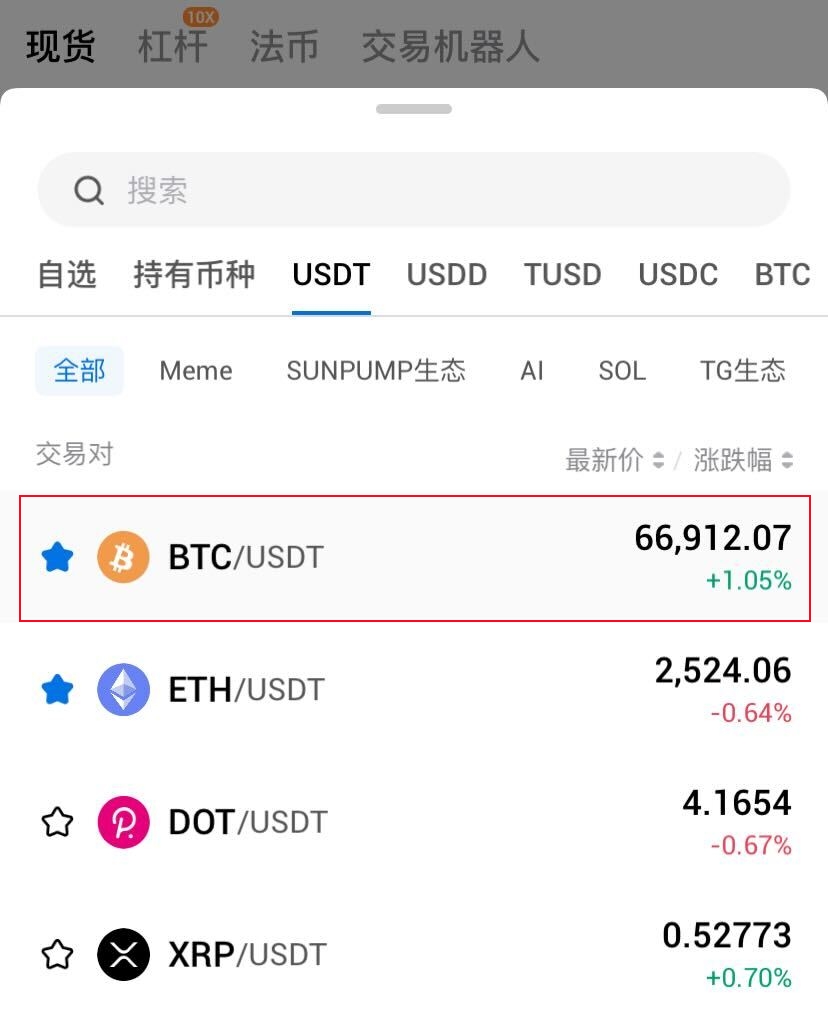Filter pairs by SUNPUMP生态
The width and height of the screenshot is (828, 1024).
coord(376,371)
